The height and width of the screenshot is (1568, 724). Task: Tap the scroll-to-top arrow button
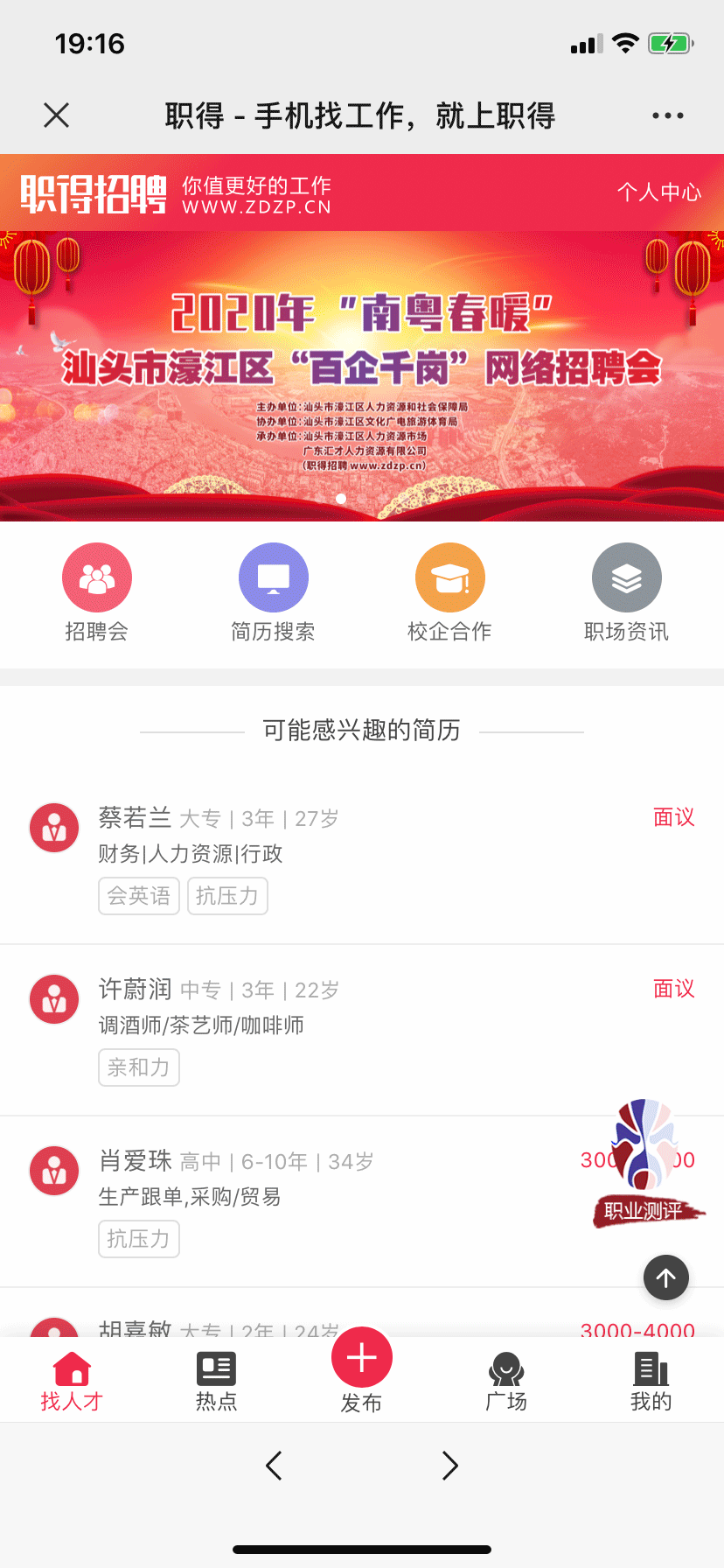(x=666, y=1277)
